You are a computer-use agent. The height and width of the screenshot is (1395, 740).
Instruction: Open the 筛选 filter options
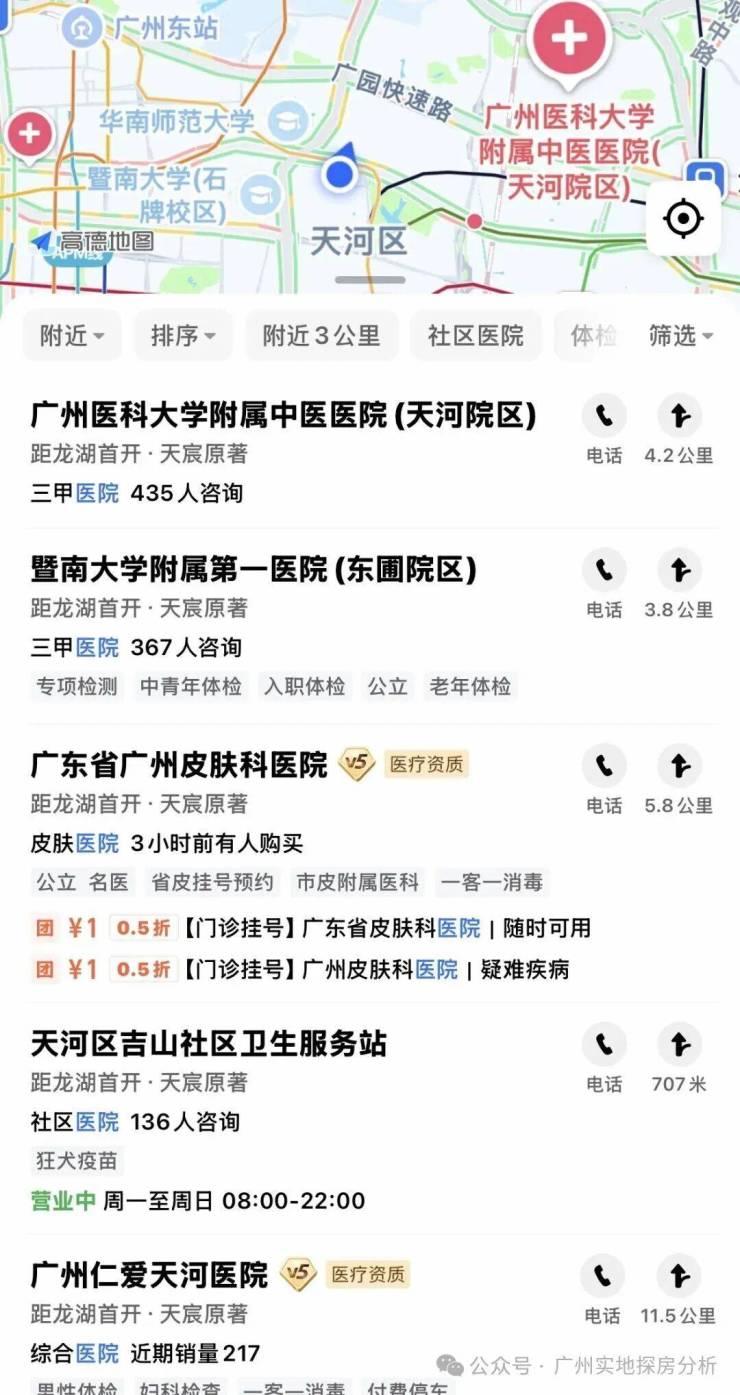click(680, 336)
